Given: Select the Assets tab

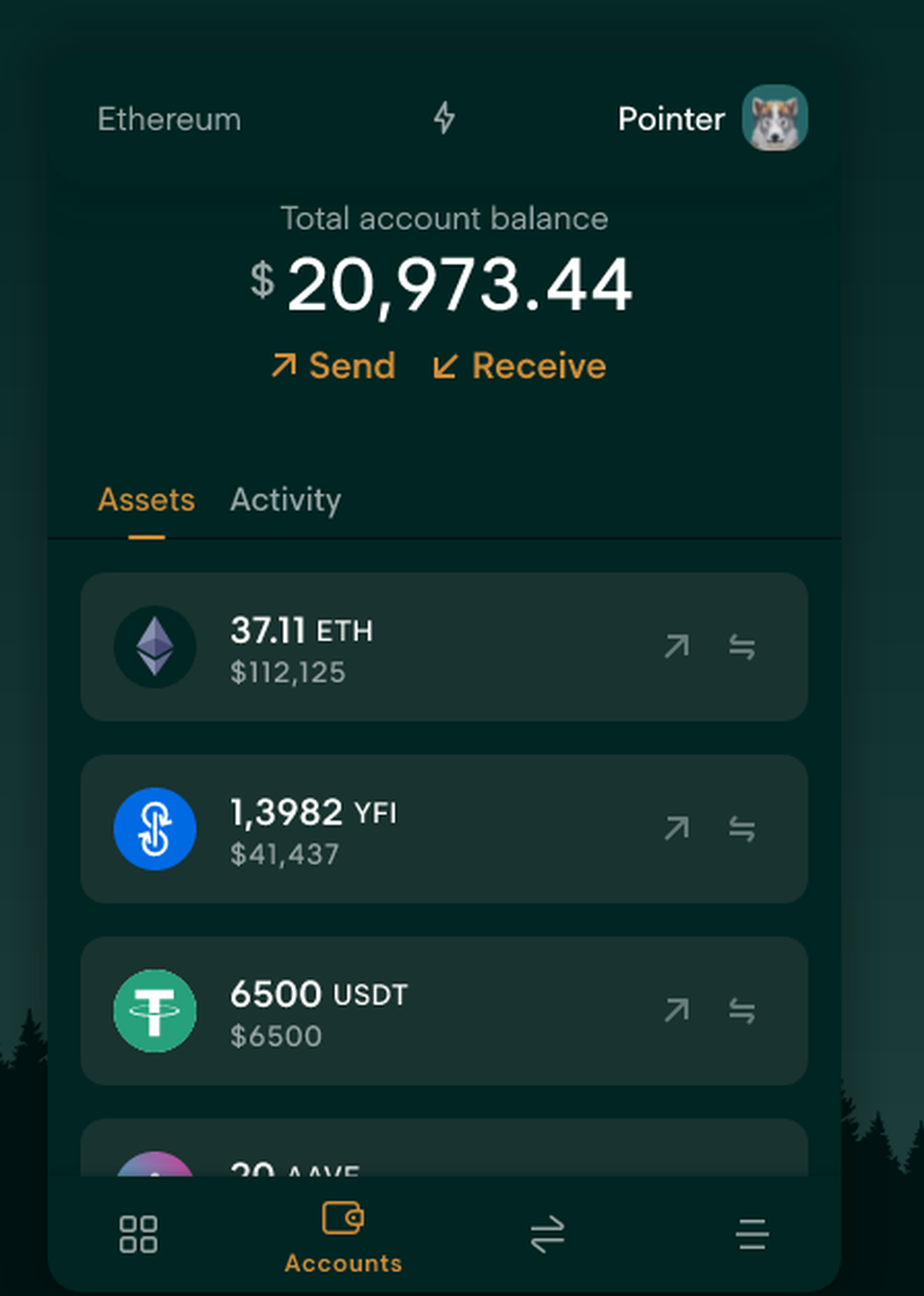Looking at the screenshot, I should (x=146, y=500).
